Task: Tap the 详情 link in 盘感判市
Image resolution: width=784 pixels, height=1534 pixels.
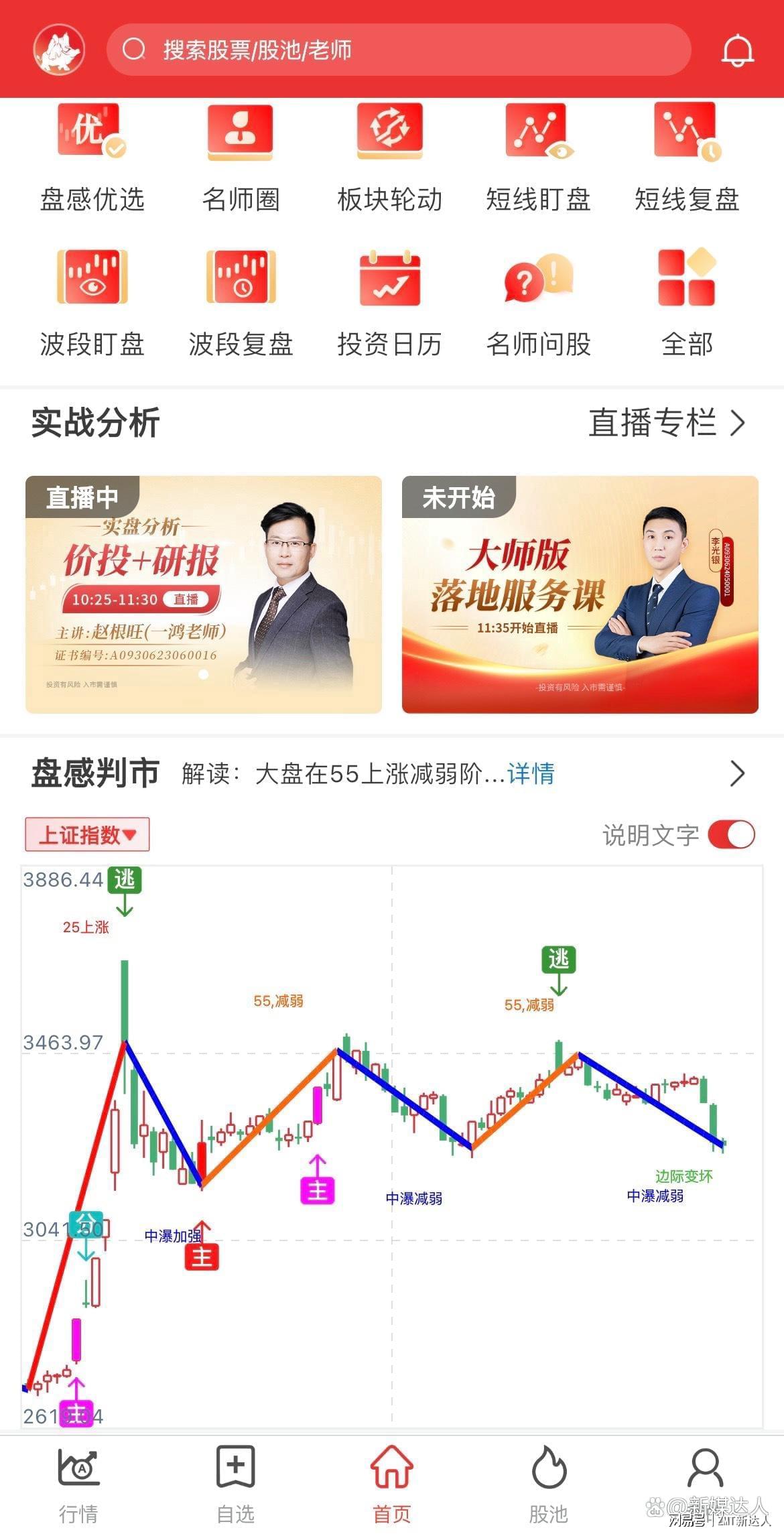Action: pos(531,773)
